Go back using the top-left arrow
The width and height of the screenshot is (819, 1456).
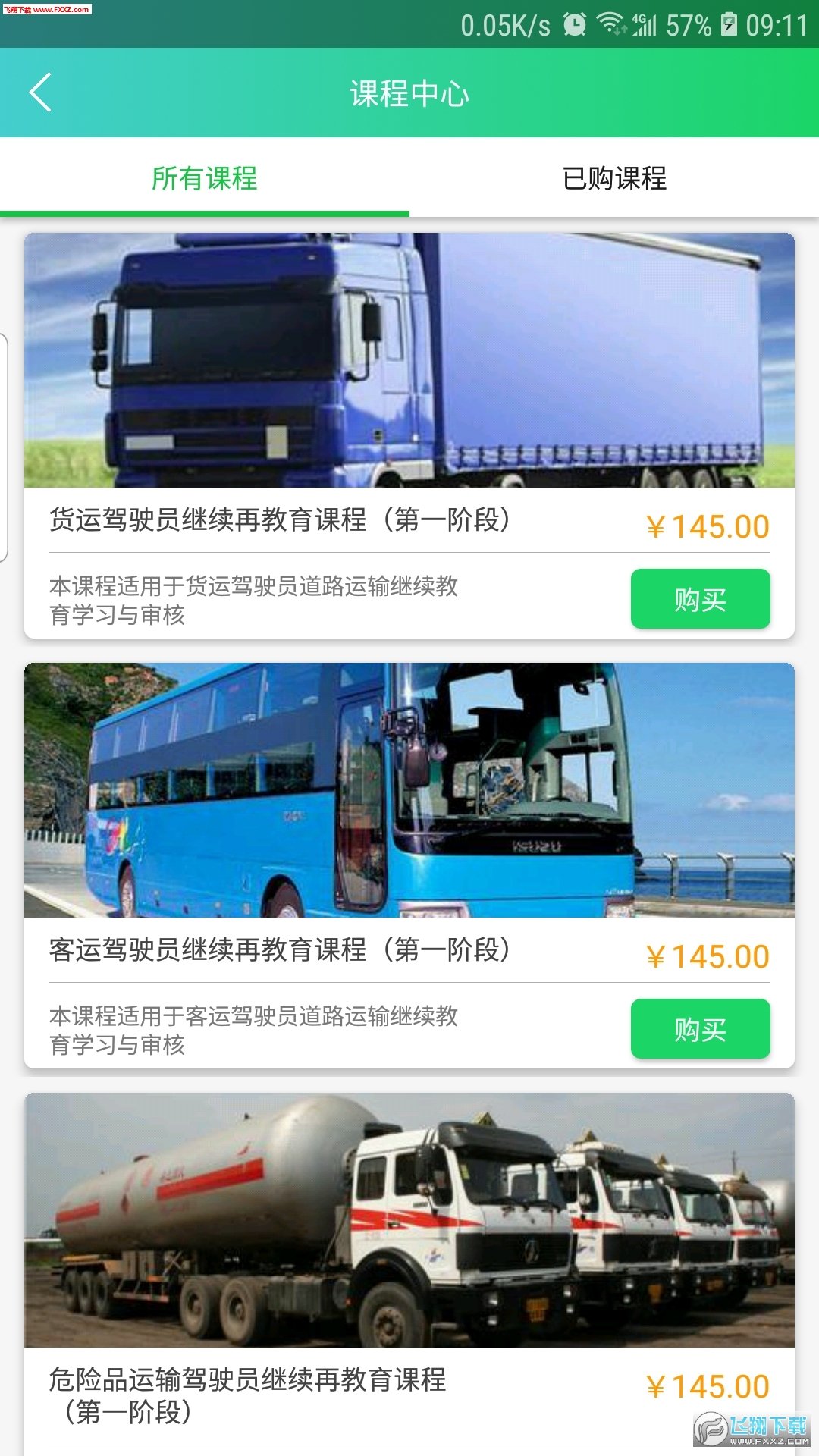click(40, 93)
